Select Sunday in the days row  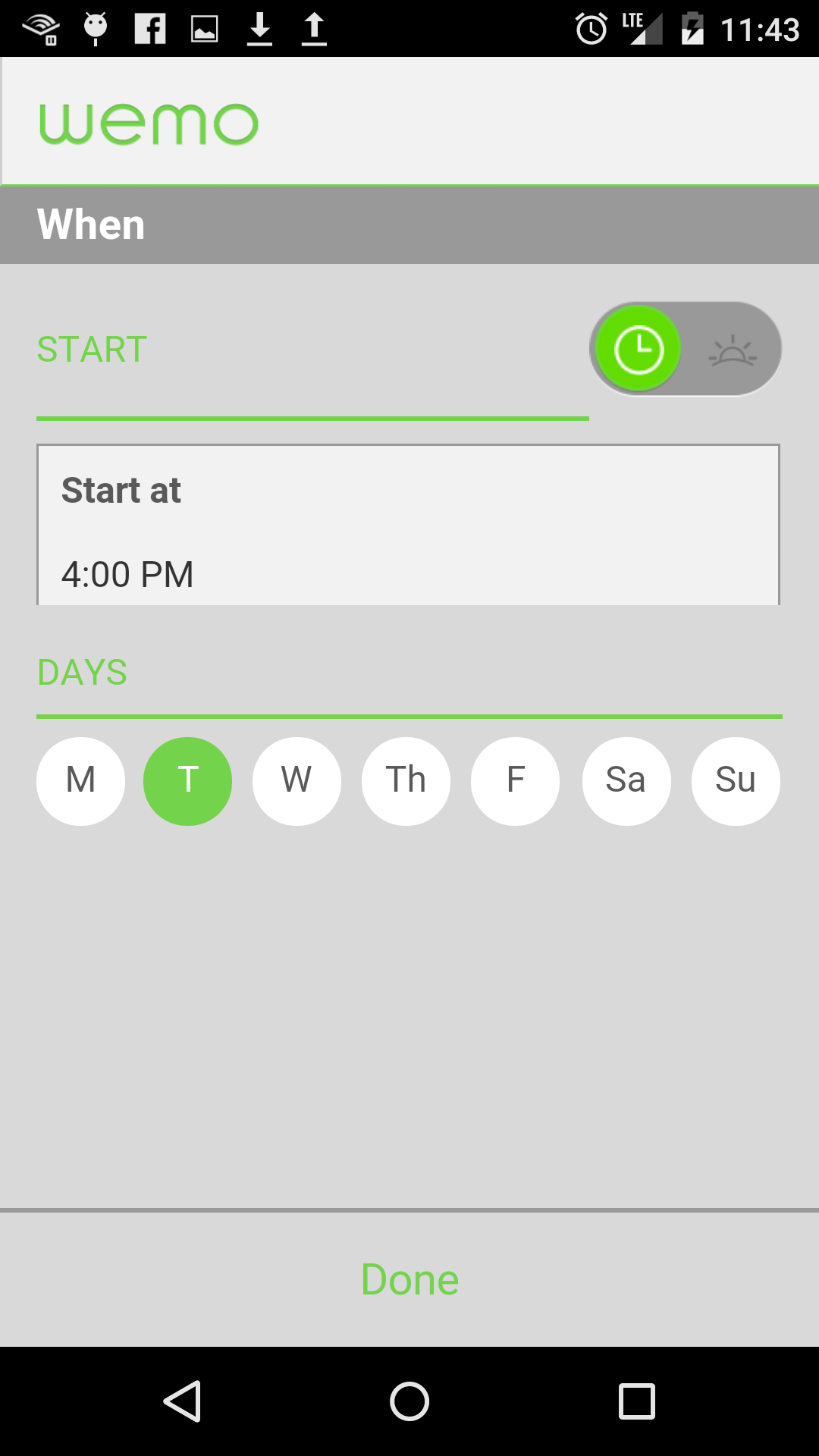[x=735, y=781]
